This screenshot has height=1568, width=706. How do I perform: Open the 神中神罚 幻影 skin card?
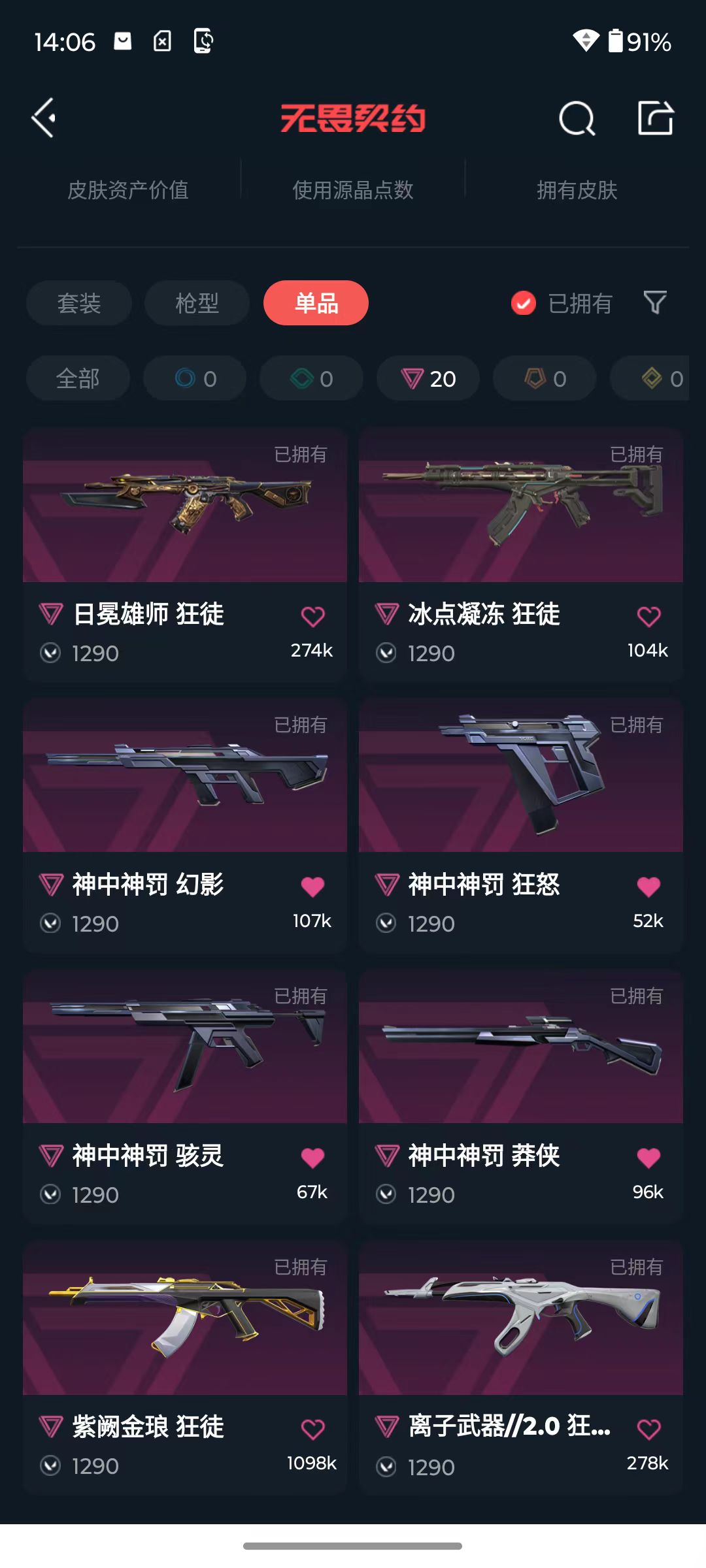(x=185, y=826)
